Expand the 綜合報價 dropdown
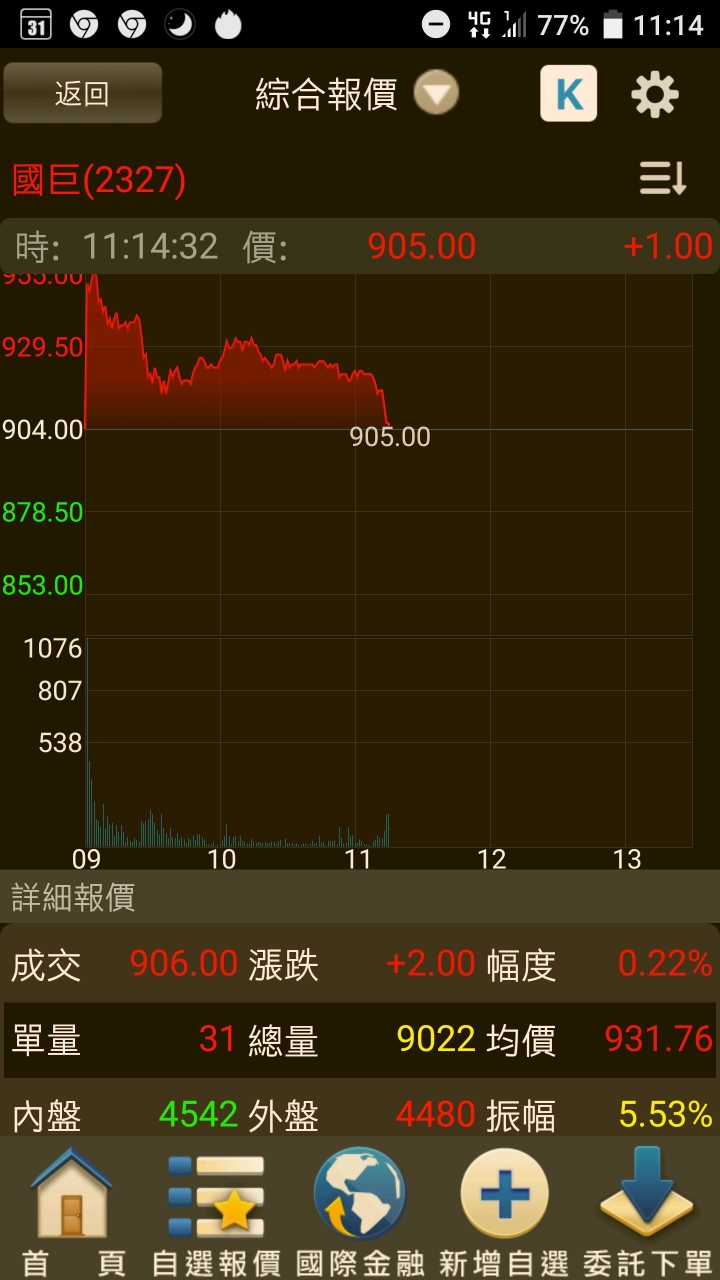Viewport: 720px width, 1280px height. coord(436,94)
